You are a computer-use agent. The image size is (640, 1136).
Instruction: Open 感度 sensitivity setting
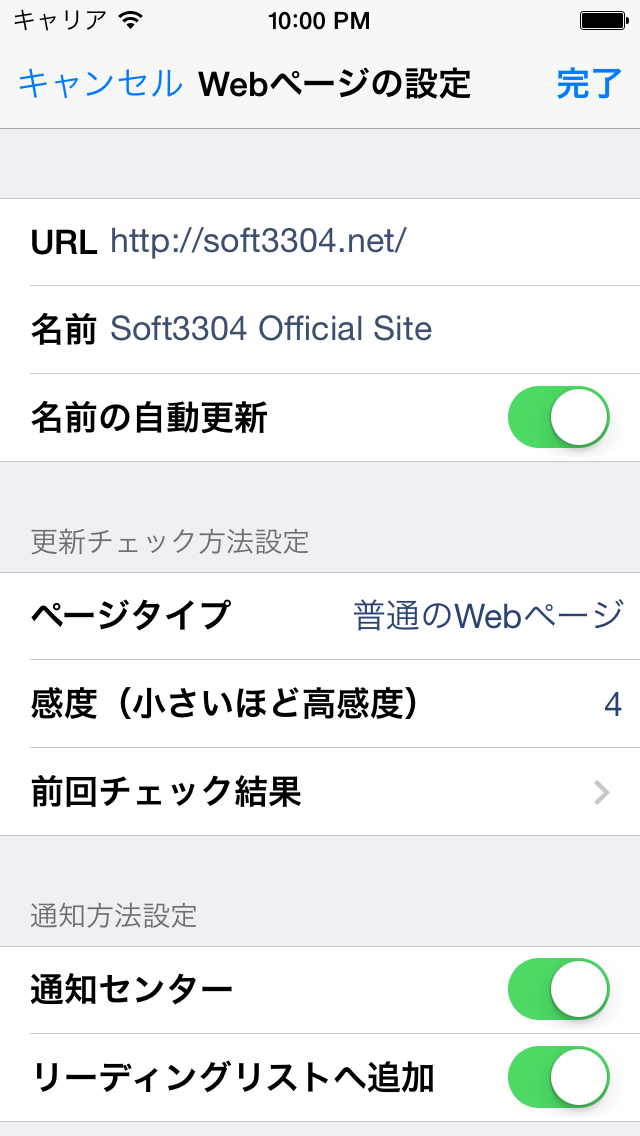click(320, 704)
